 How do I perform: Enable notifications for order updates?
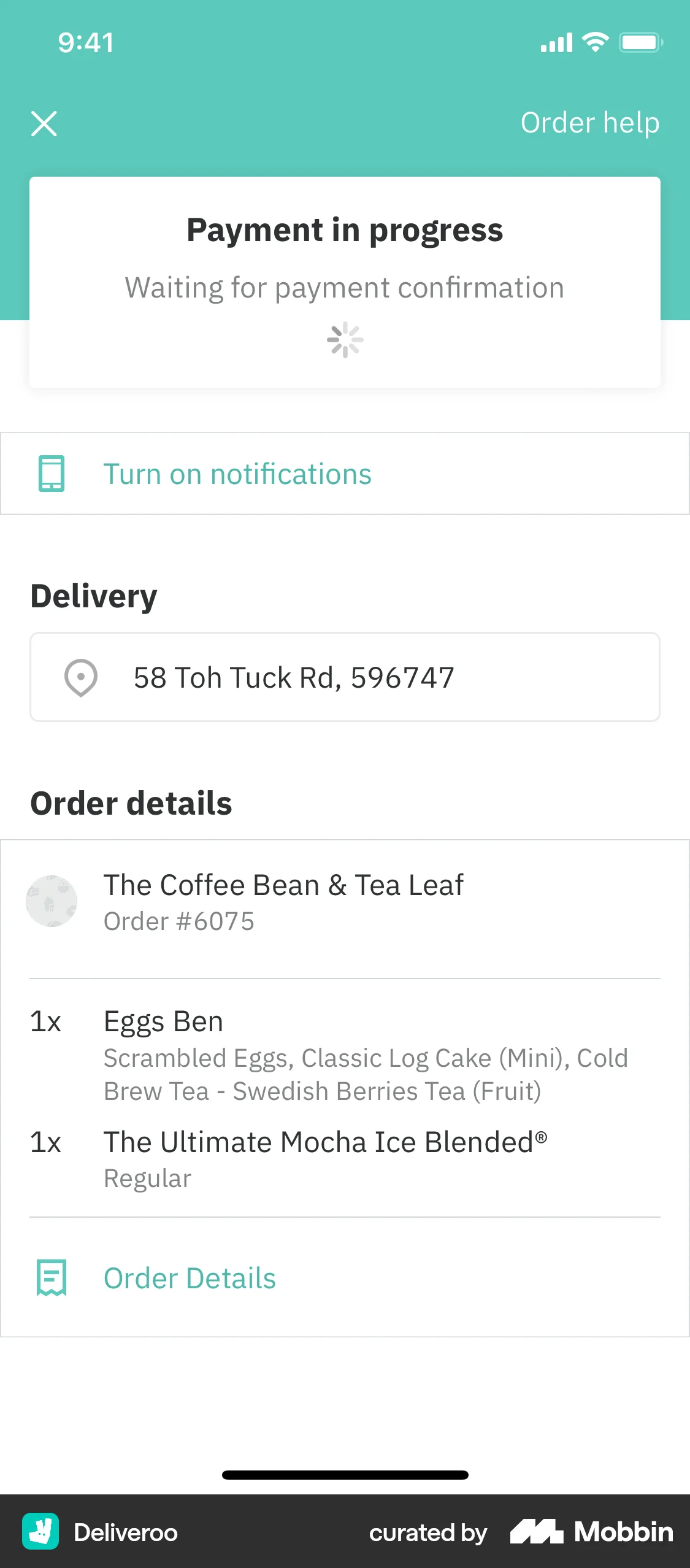tap(238, 474)
